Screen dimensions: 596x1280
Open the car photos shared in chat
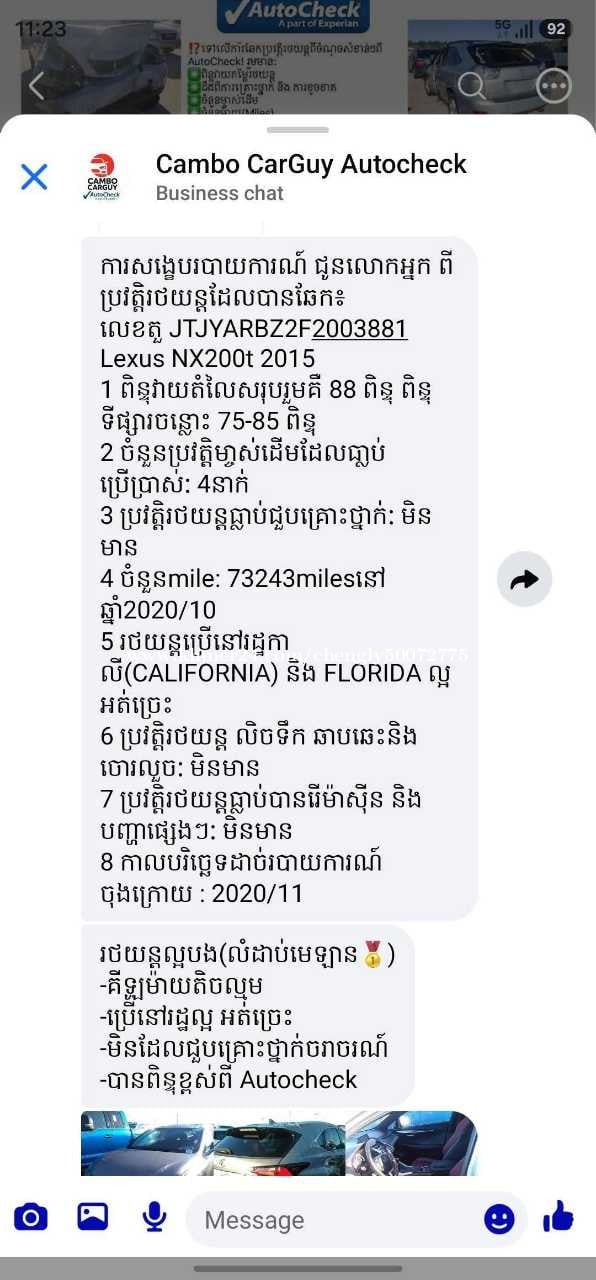[279, 1143]
